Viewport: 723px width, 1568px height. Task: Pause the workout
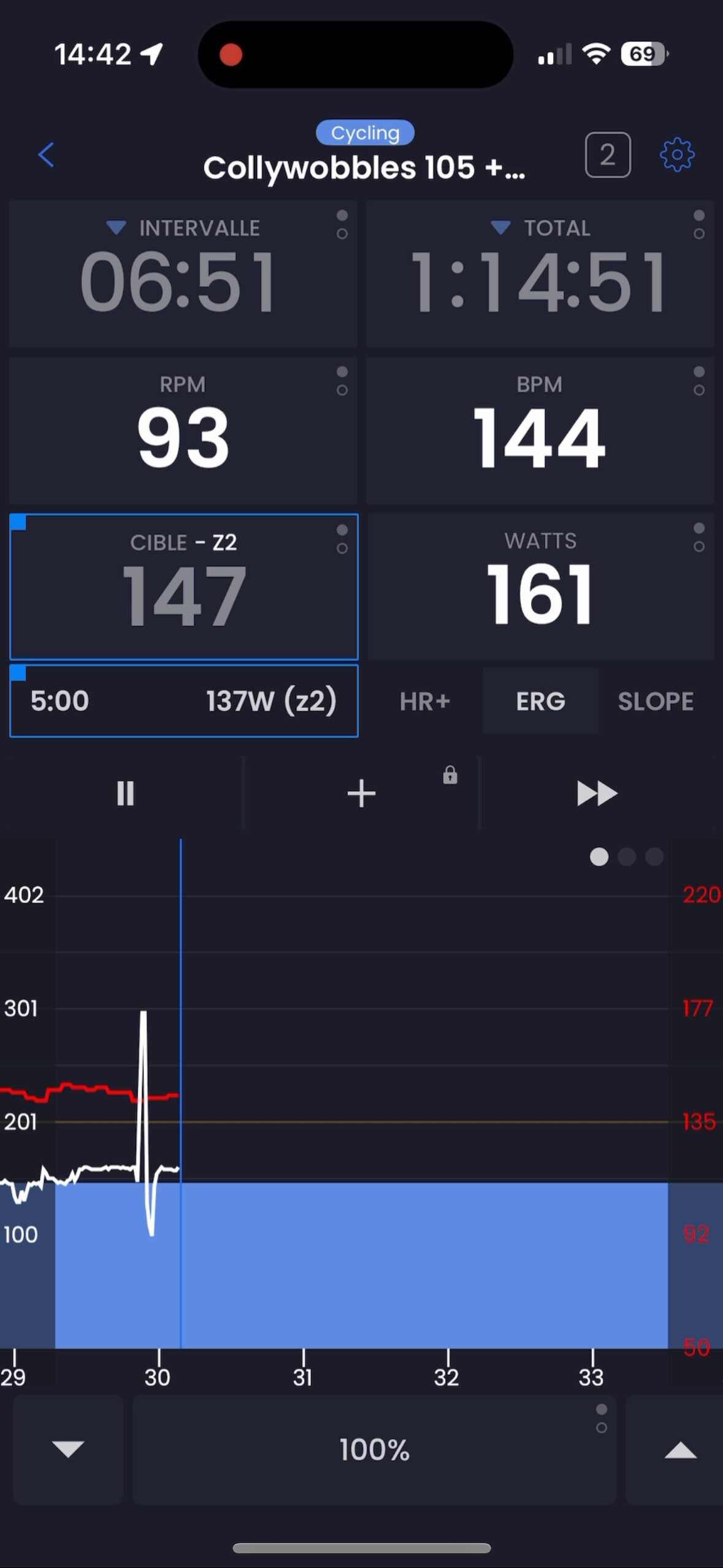click(125, 793)
